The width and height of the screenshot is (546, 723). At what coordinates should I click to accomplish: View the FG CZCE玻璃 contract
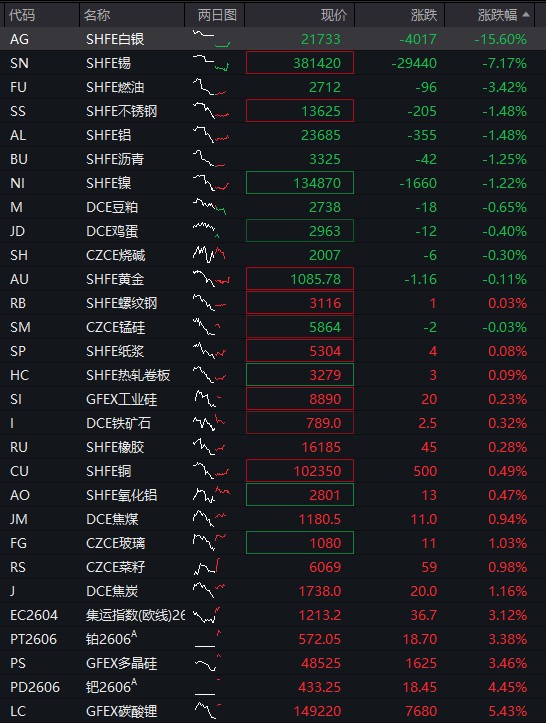coord(273,543)
